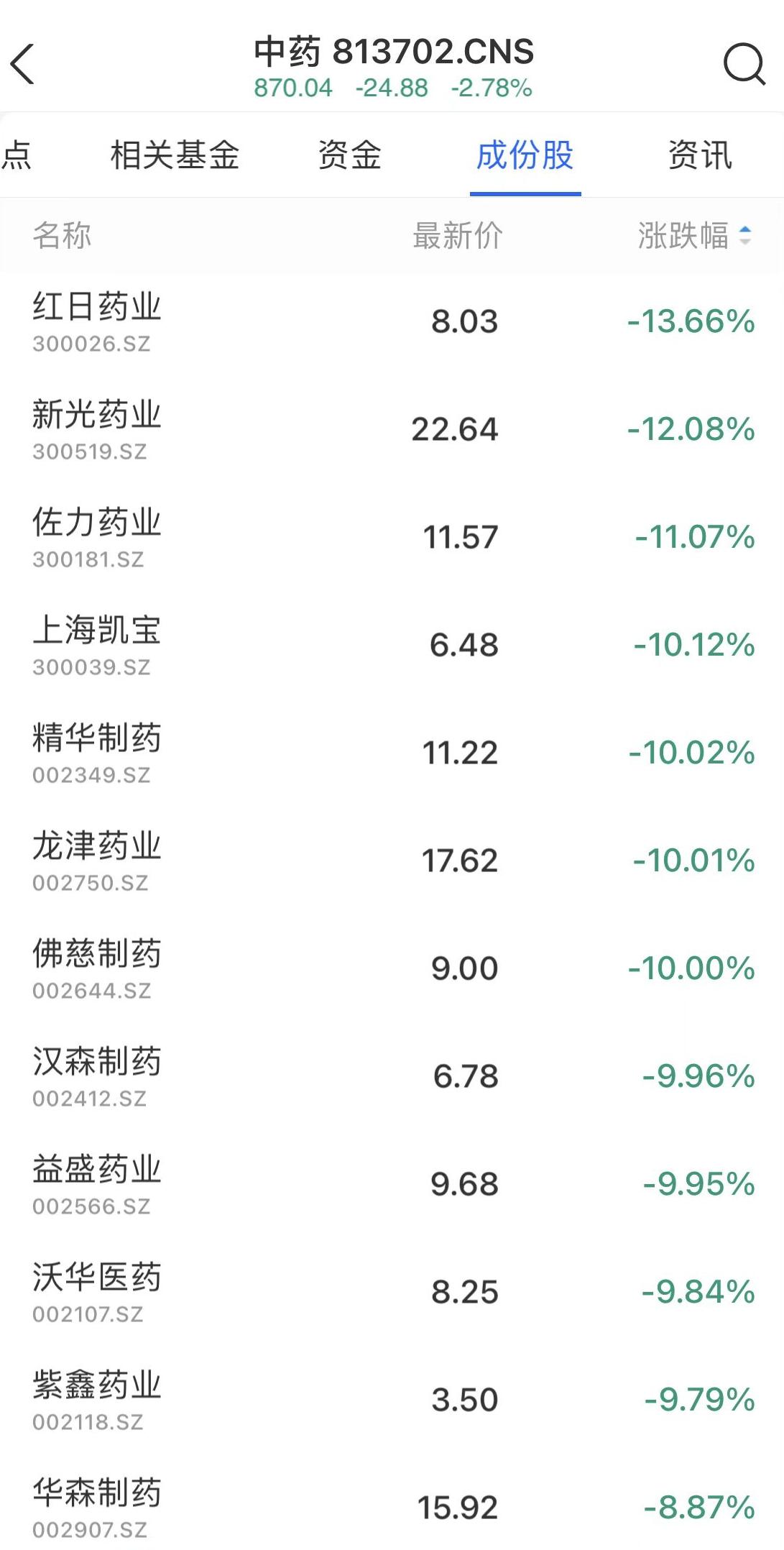784x1550 pixels.
Task: Open 沃华医药 002107.SZ
Action: [x=392, y=1292]
